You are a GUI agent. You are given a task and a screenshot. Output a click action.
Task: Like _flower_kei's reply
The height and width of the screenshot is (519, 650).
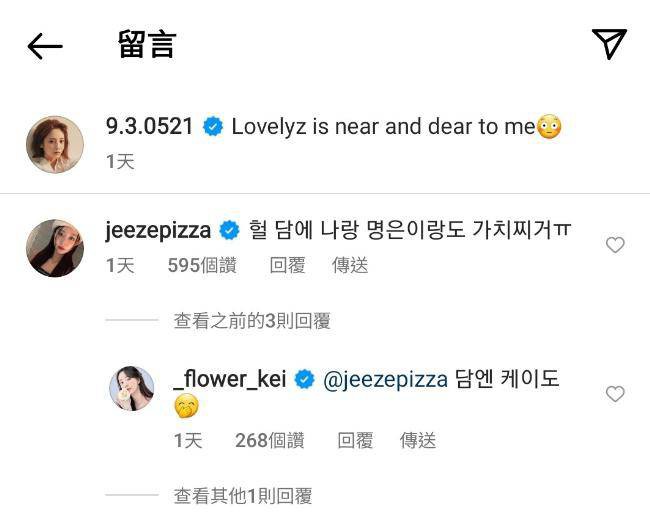615,394
